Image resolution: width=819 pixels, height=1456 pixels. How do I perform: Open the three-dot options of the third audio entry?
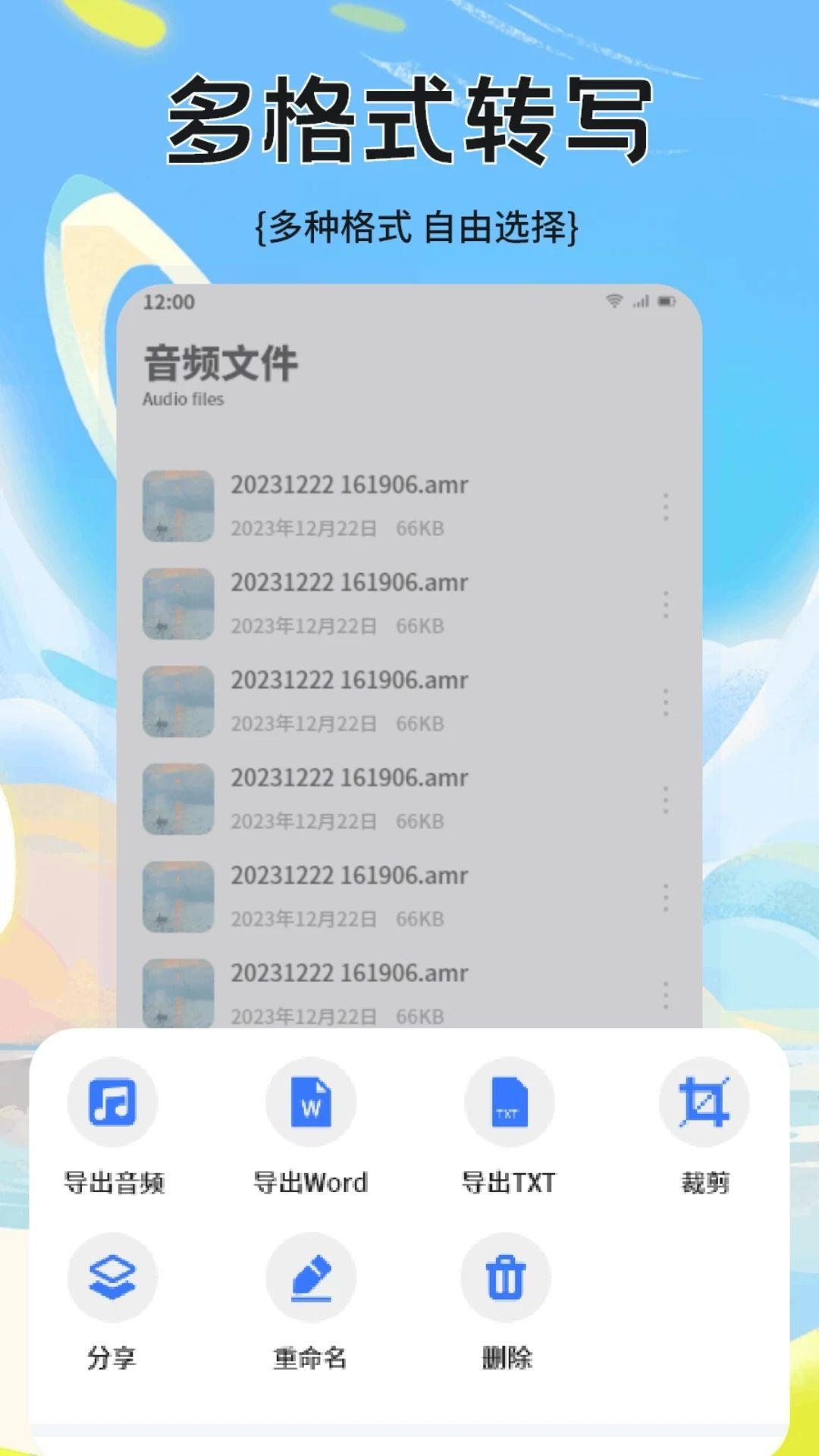(664, 698)
